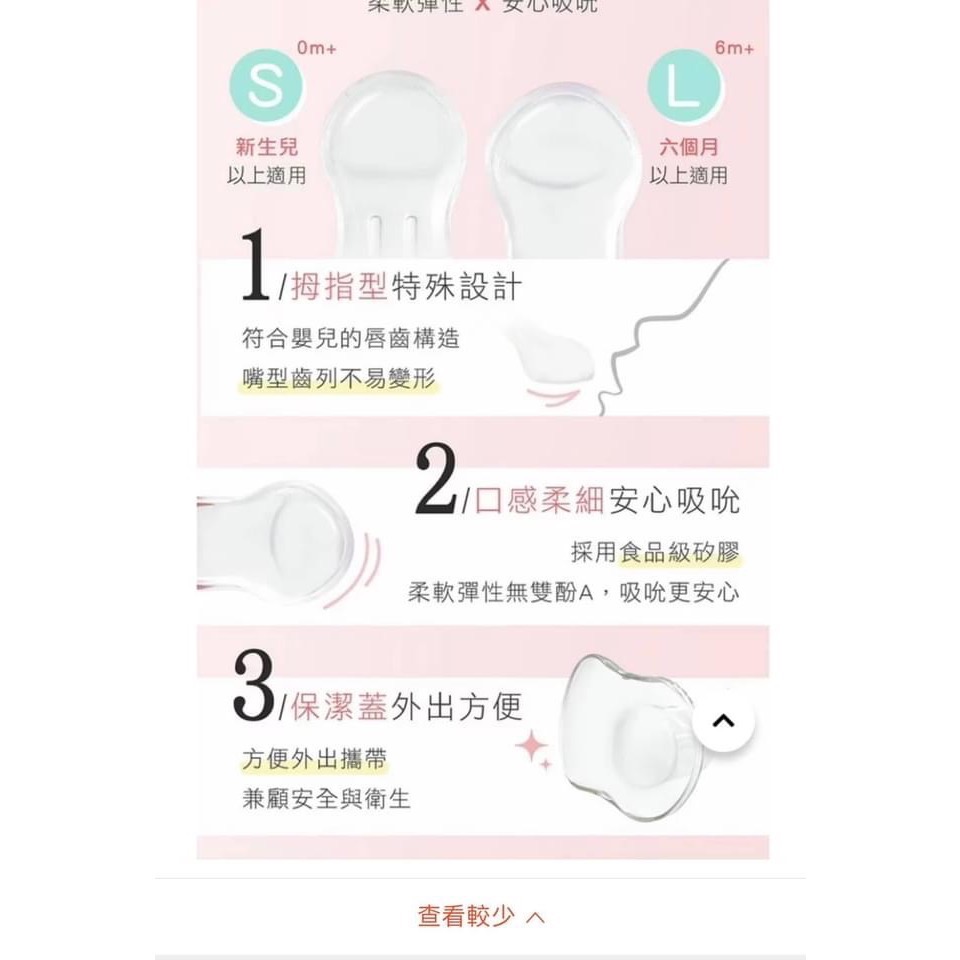This screenshot has width=960, height=960.
Task: Collapse description with 查看較少
Action: (x=480, y=915)
